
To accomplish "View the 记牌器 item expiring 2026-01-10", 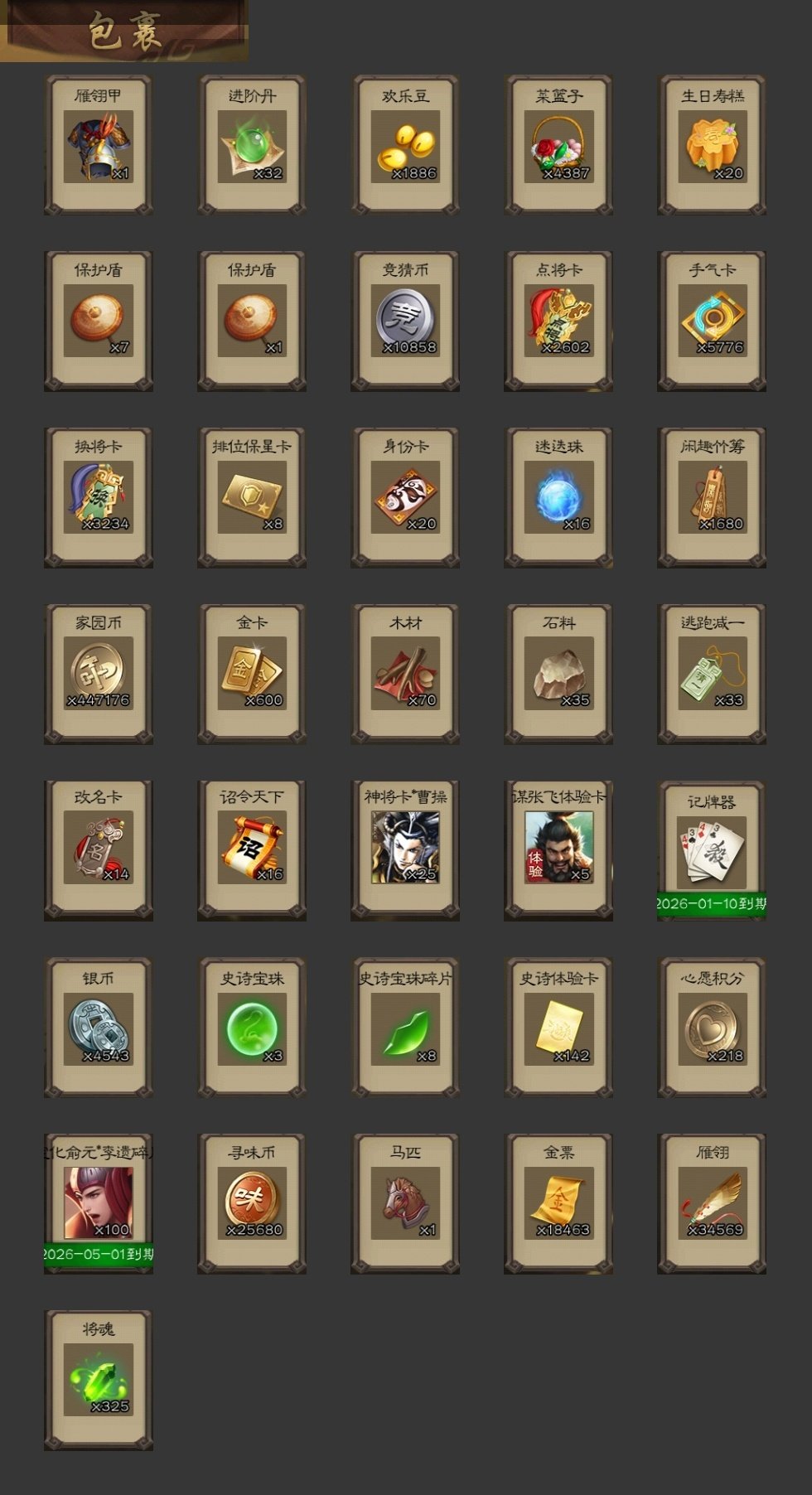I will (712, 852).
